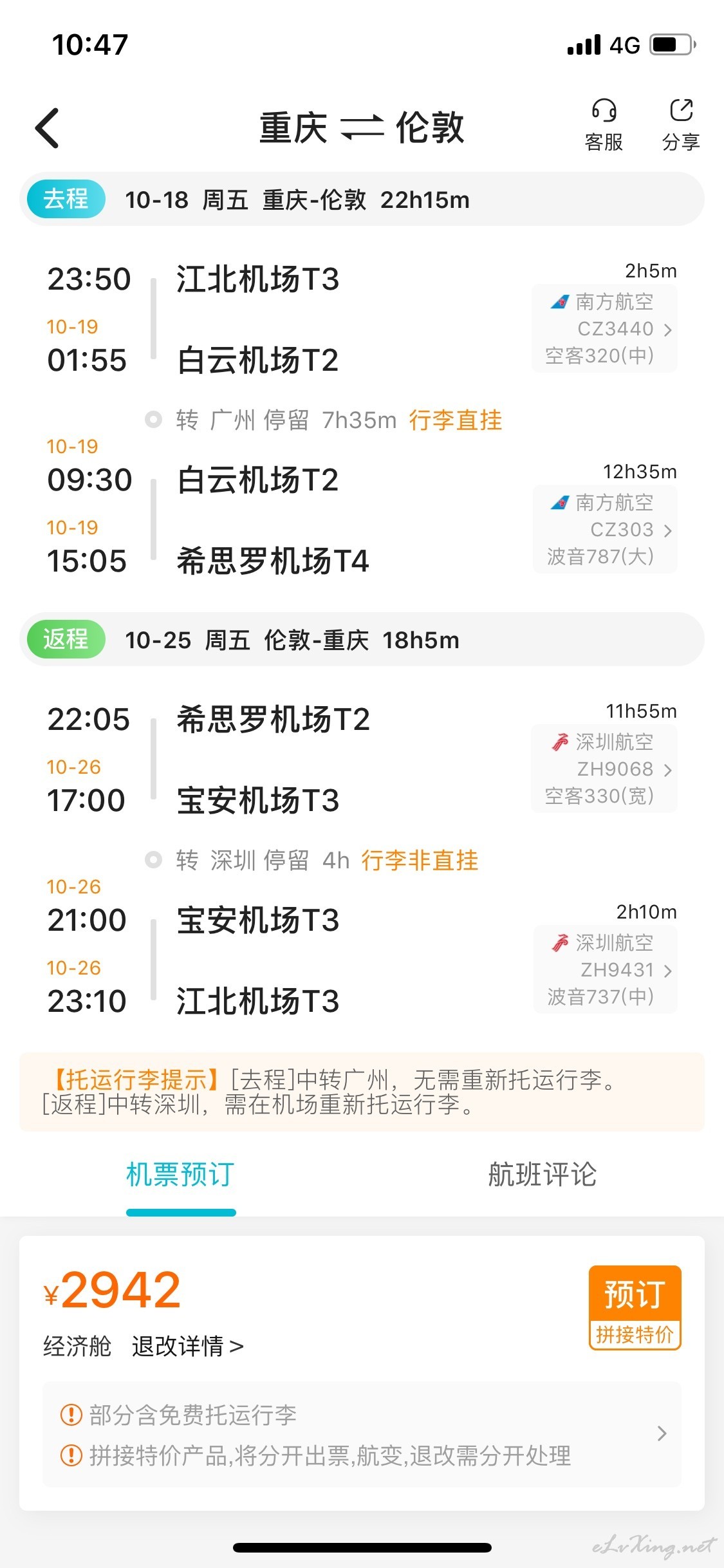724x1568 pixels.
Task: Open flight CZ3440 details
Action: tap(604, 329)
